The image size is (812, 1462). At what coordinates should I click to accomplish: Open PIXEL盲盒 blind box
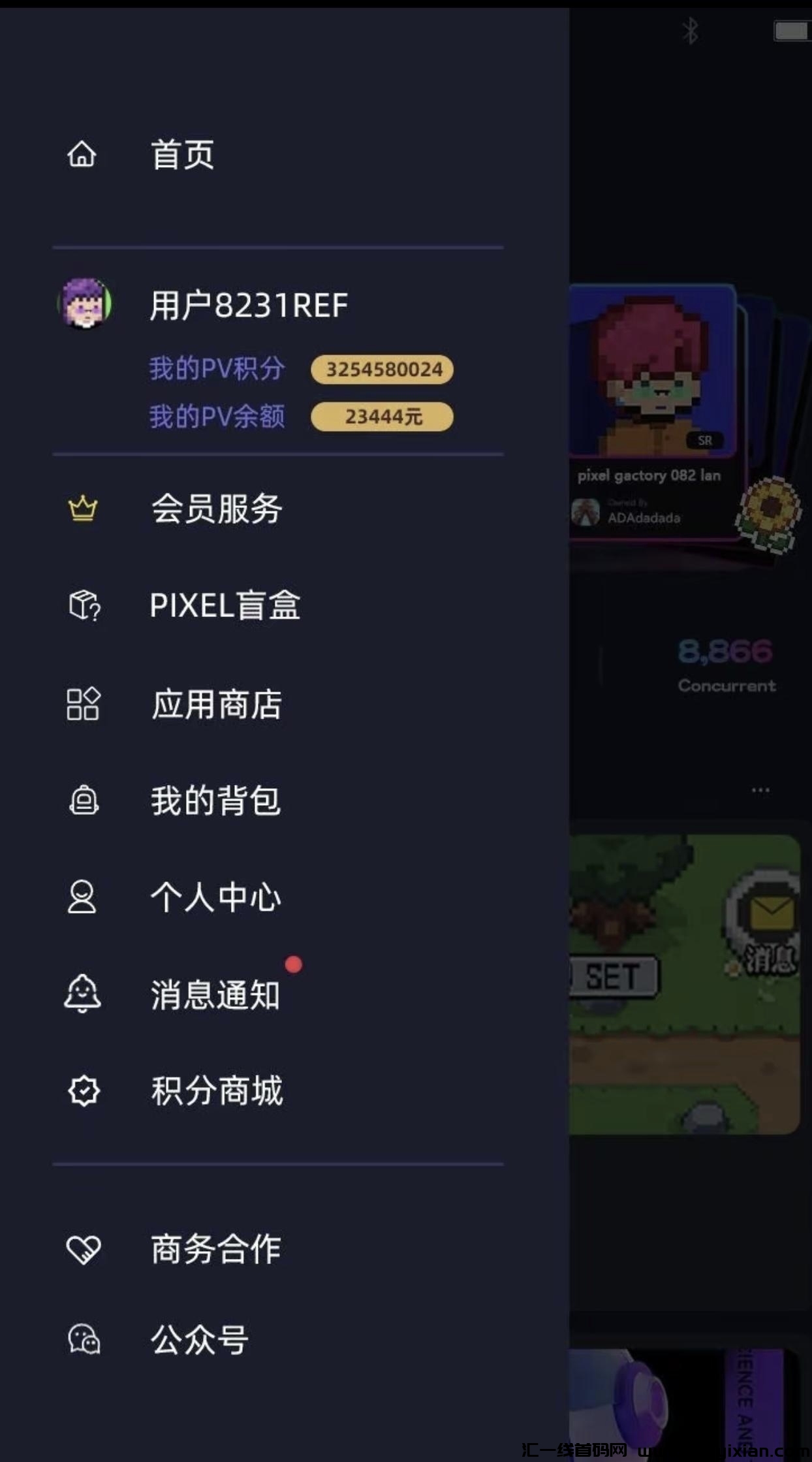point(225,605)
